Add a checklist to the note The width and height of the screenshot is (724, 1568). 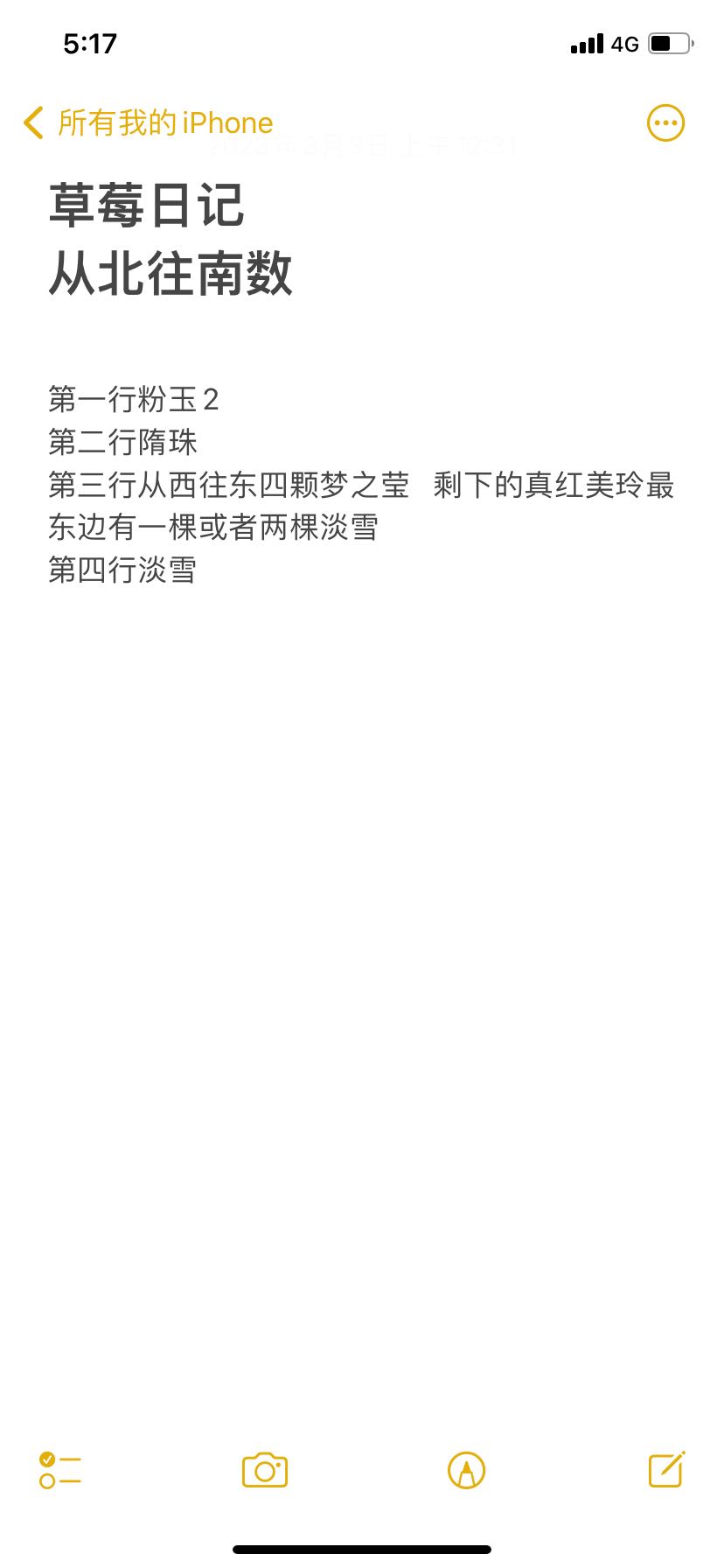click(x=60, y=1470)
